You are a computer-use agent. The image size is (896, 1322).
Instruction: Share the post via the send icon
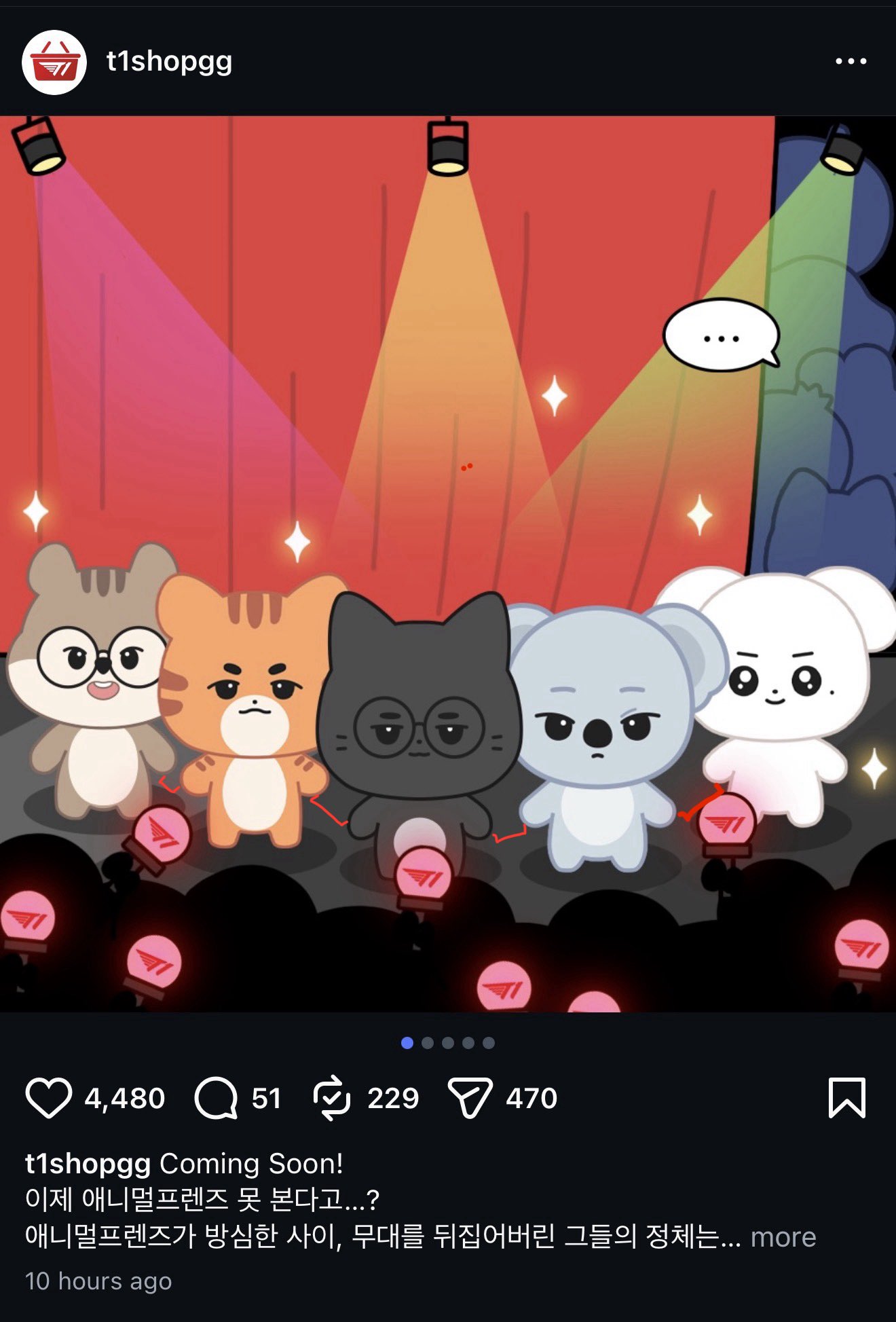click(470, 1098)
